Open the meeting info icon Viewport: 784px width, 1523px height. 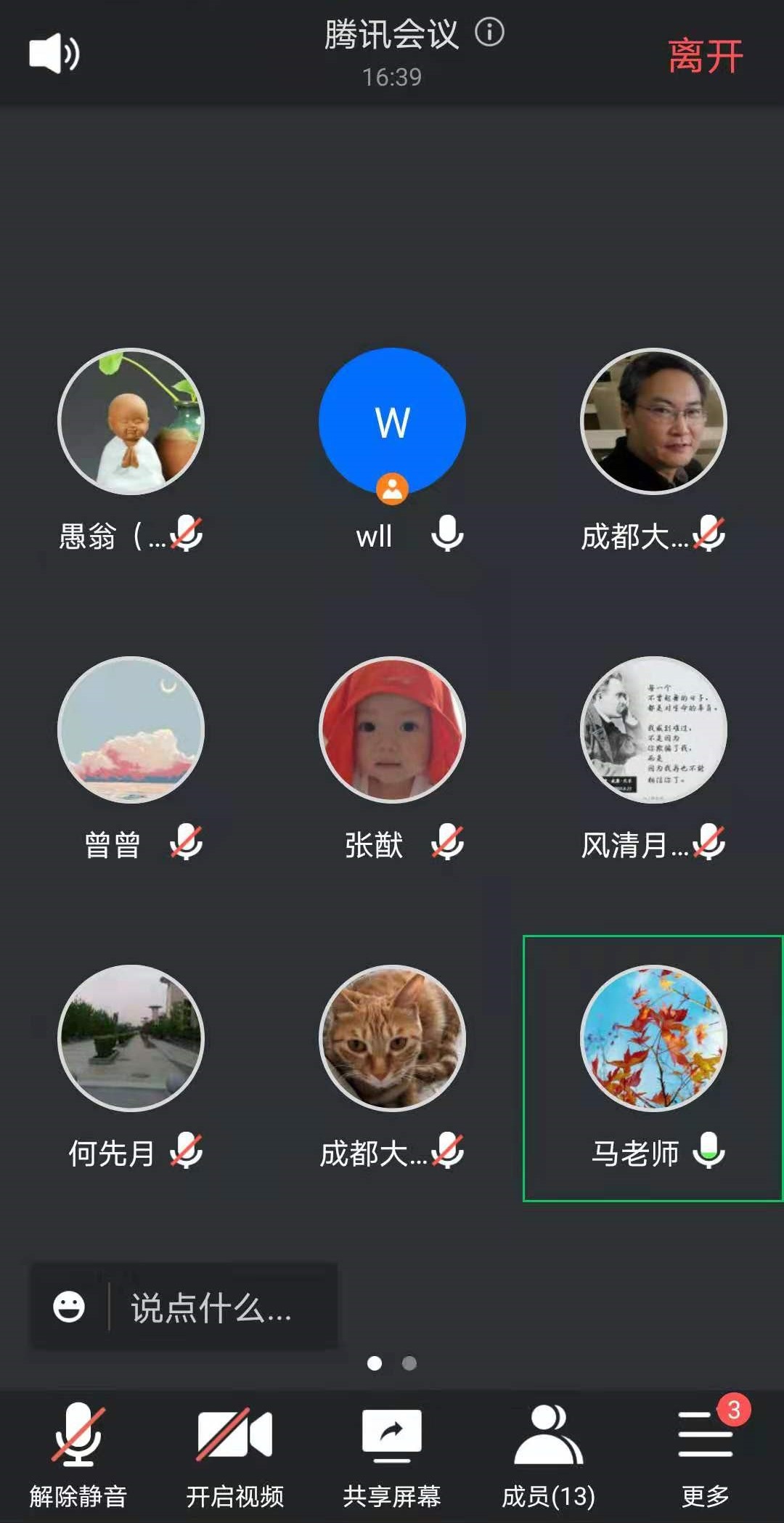[490, 33]
